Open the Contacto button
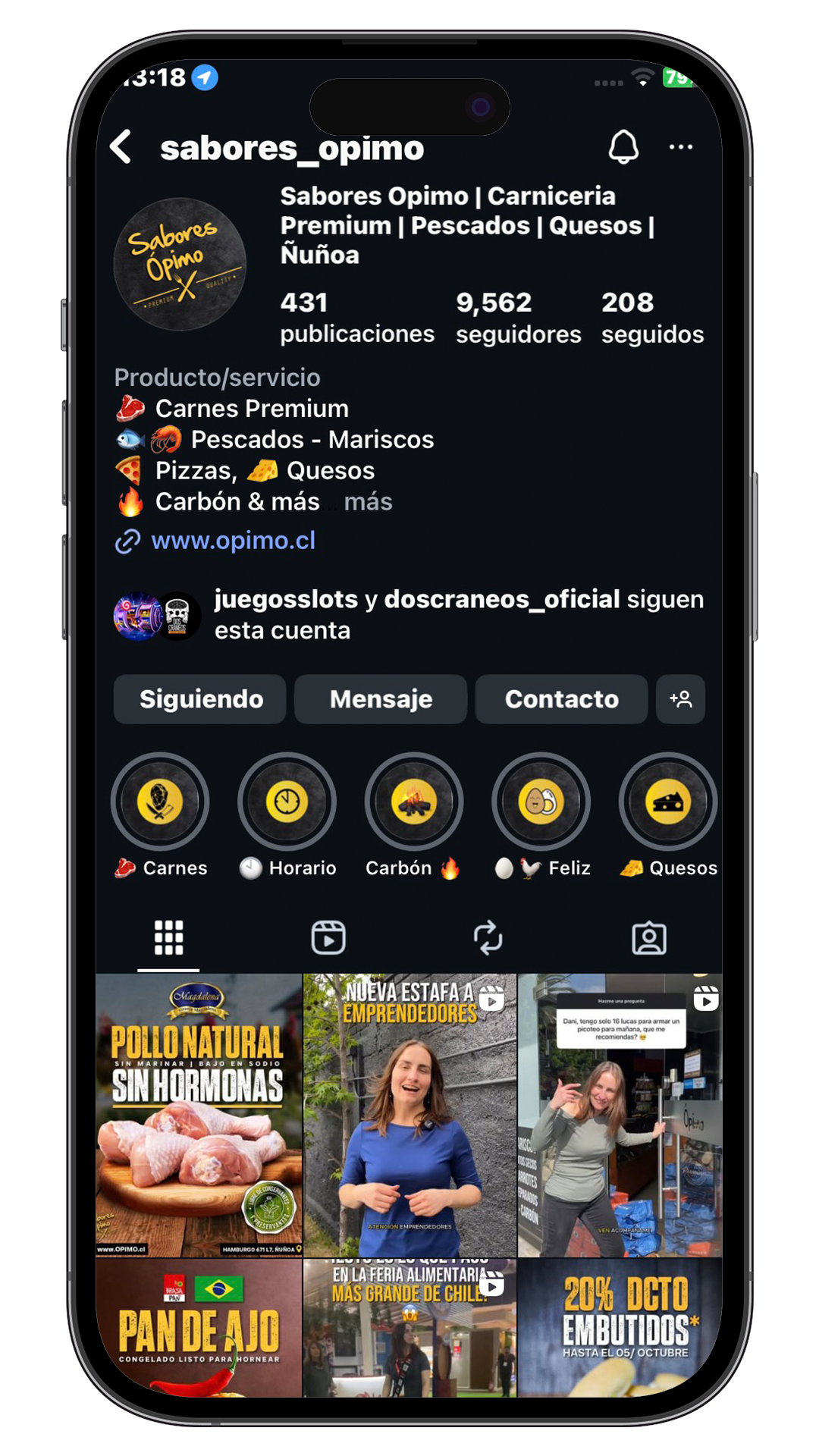The image size is (819, 1456). 561,699
